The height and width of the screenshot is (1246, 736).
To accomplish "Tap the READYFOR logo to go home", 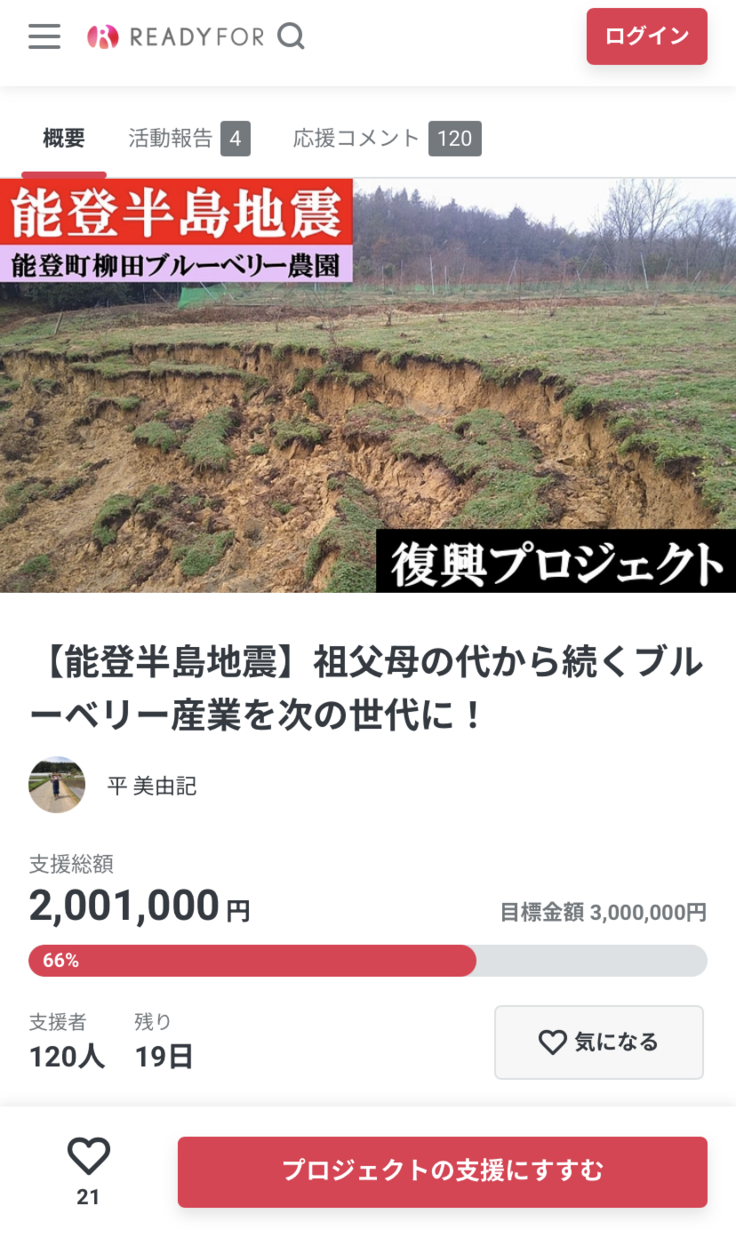I will pyautogui.click(x=175, y=37).
